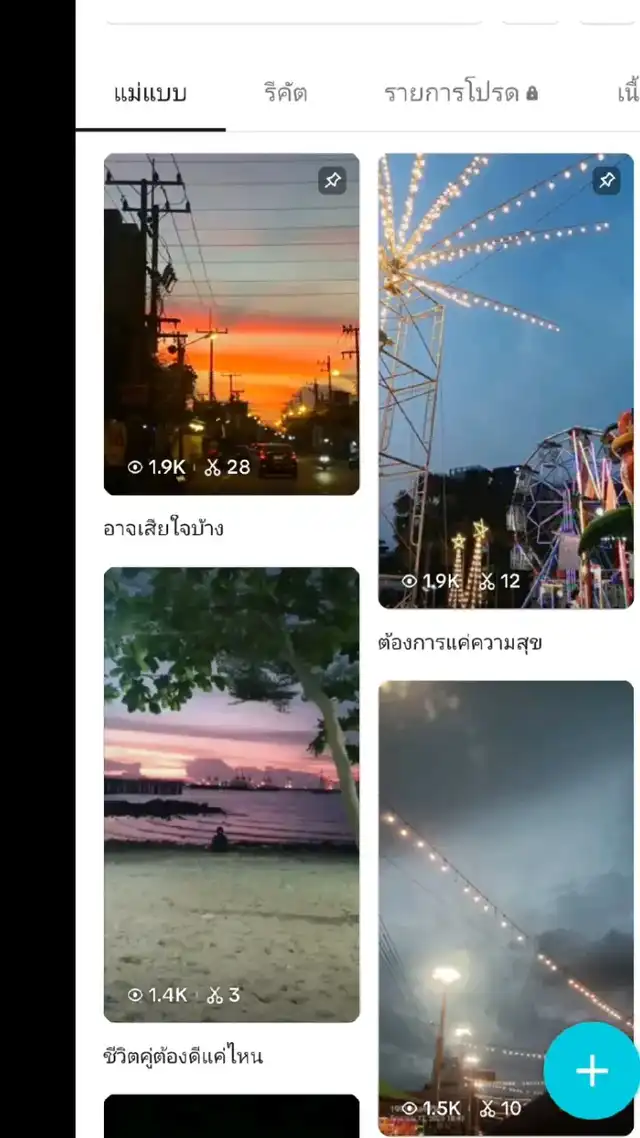Tap the blue plus button
This screenshot has height=1138, width=640.
click(591, 1070)
